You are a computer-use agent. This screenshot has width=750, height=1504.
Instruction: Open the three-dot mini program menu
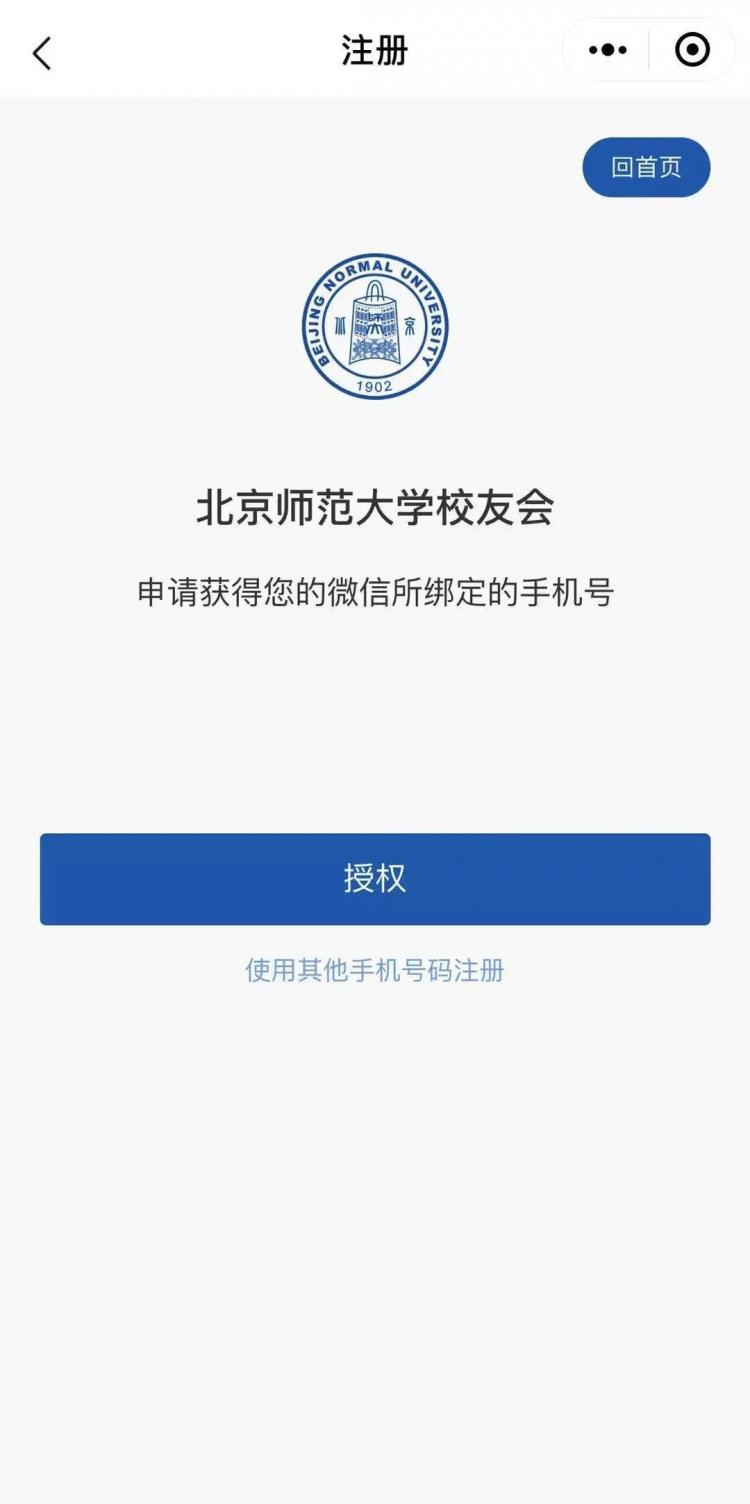pyautogui.click(x=608, y=50)
